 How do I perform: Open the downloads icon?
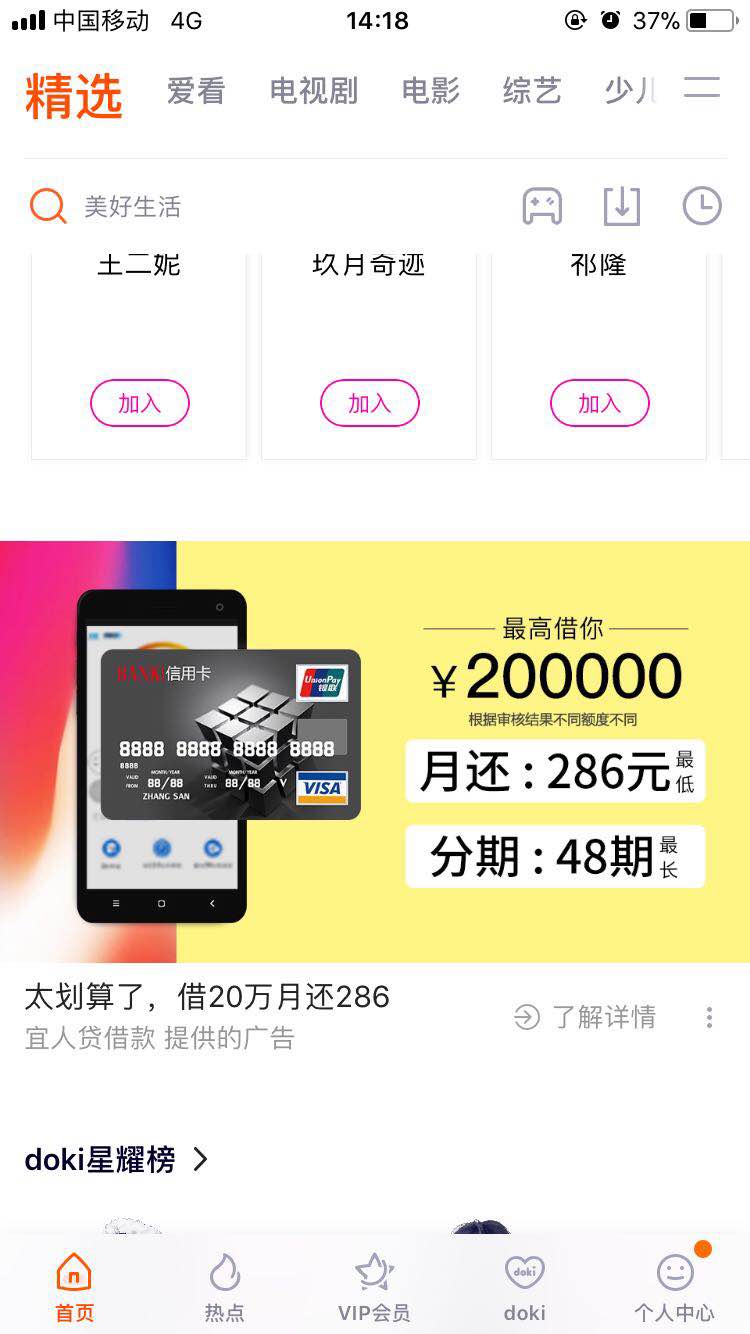pos(622,207)
